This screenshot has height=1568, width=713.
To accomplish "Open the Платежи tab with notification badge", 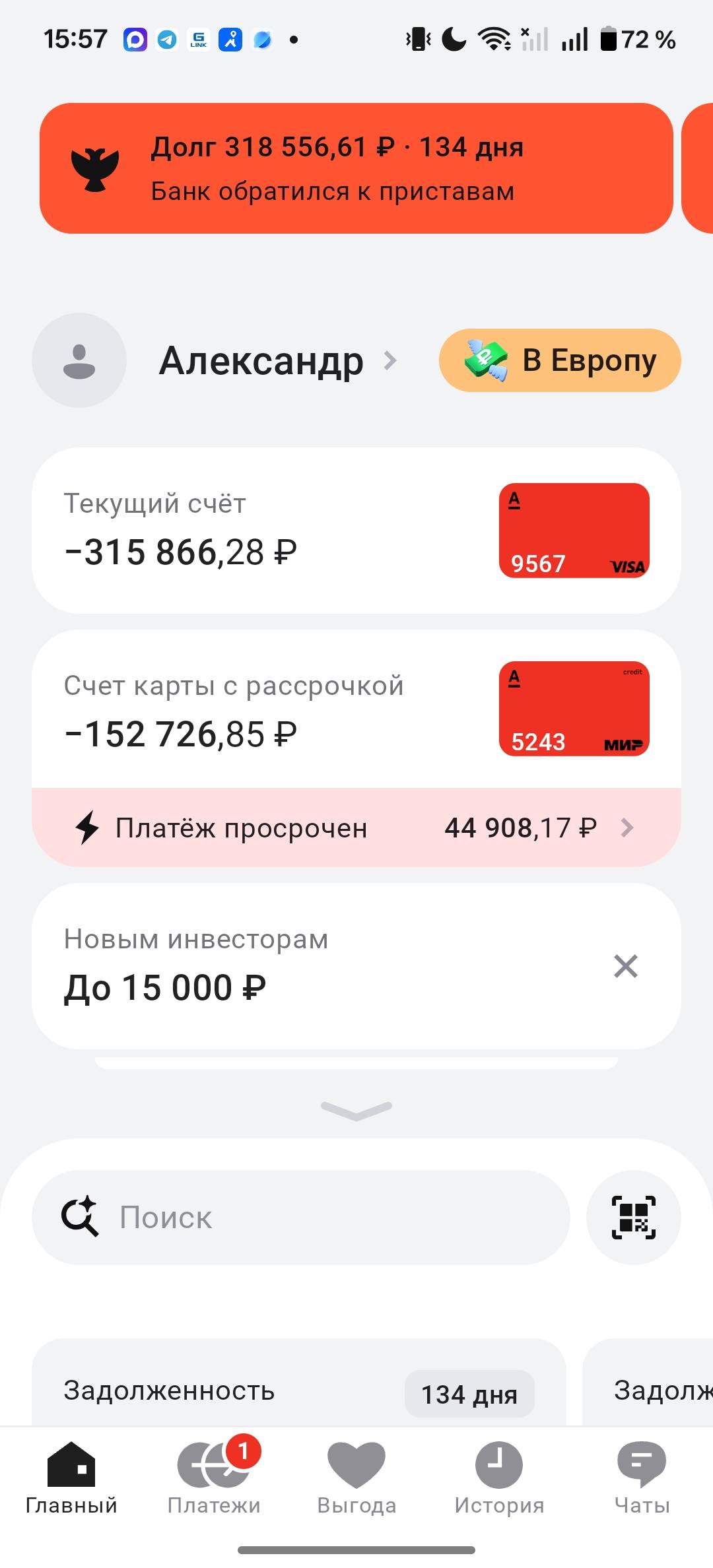I will 215,1476.
